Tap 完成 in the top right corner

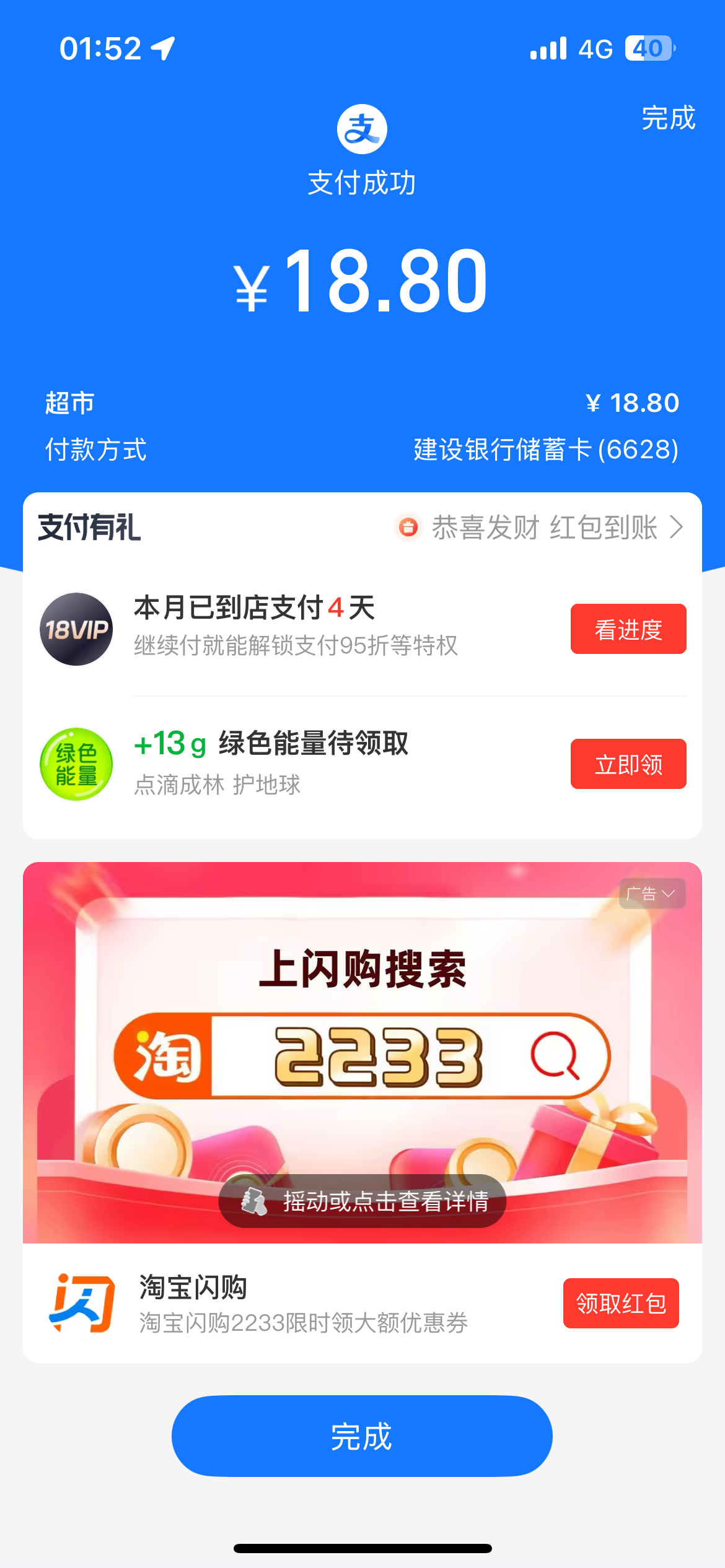(668, 118)
